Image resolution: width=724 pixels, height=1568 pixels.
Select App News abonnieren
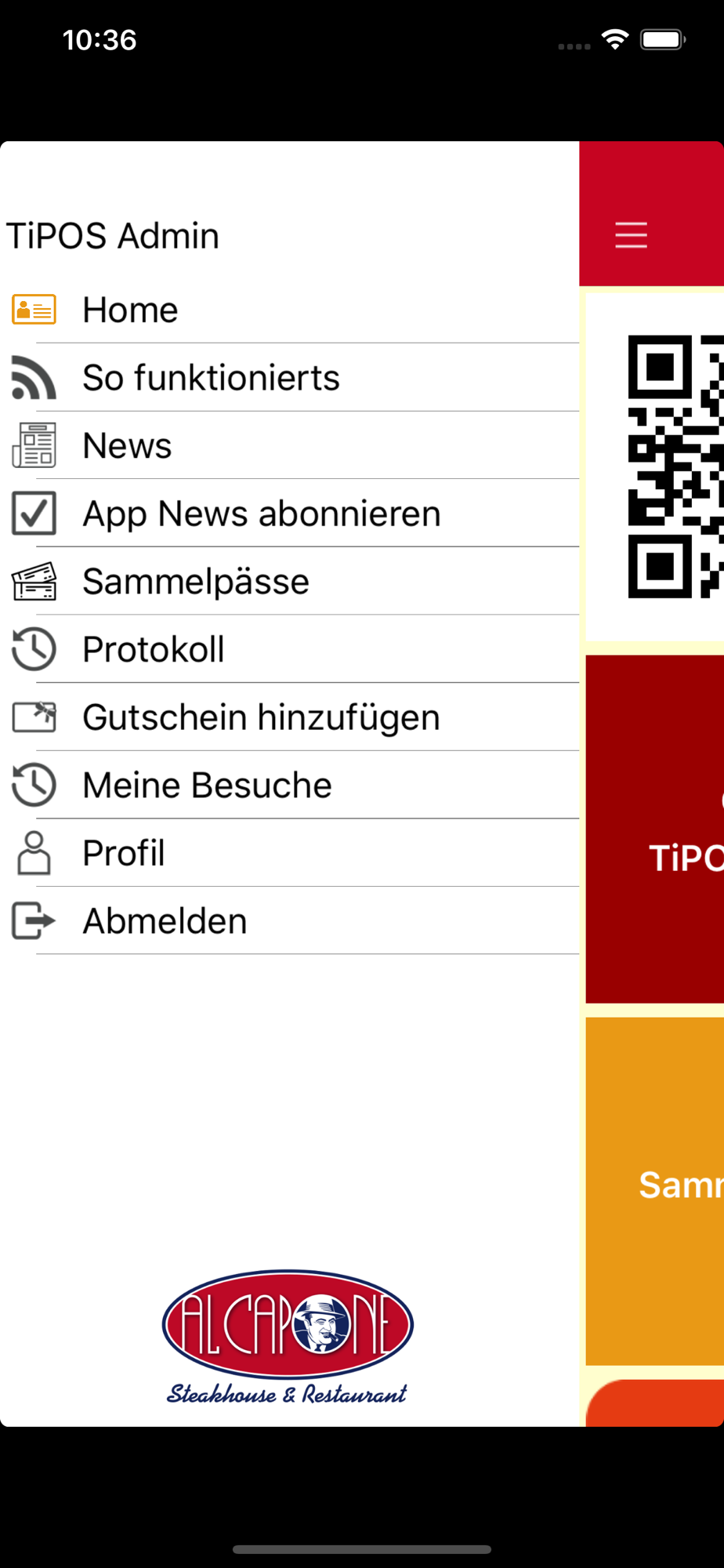tap(290, 514)
